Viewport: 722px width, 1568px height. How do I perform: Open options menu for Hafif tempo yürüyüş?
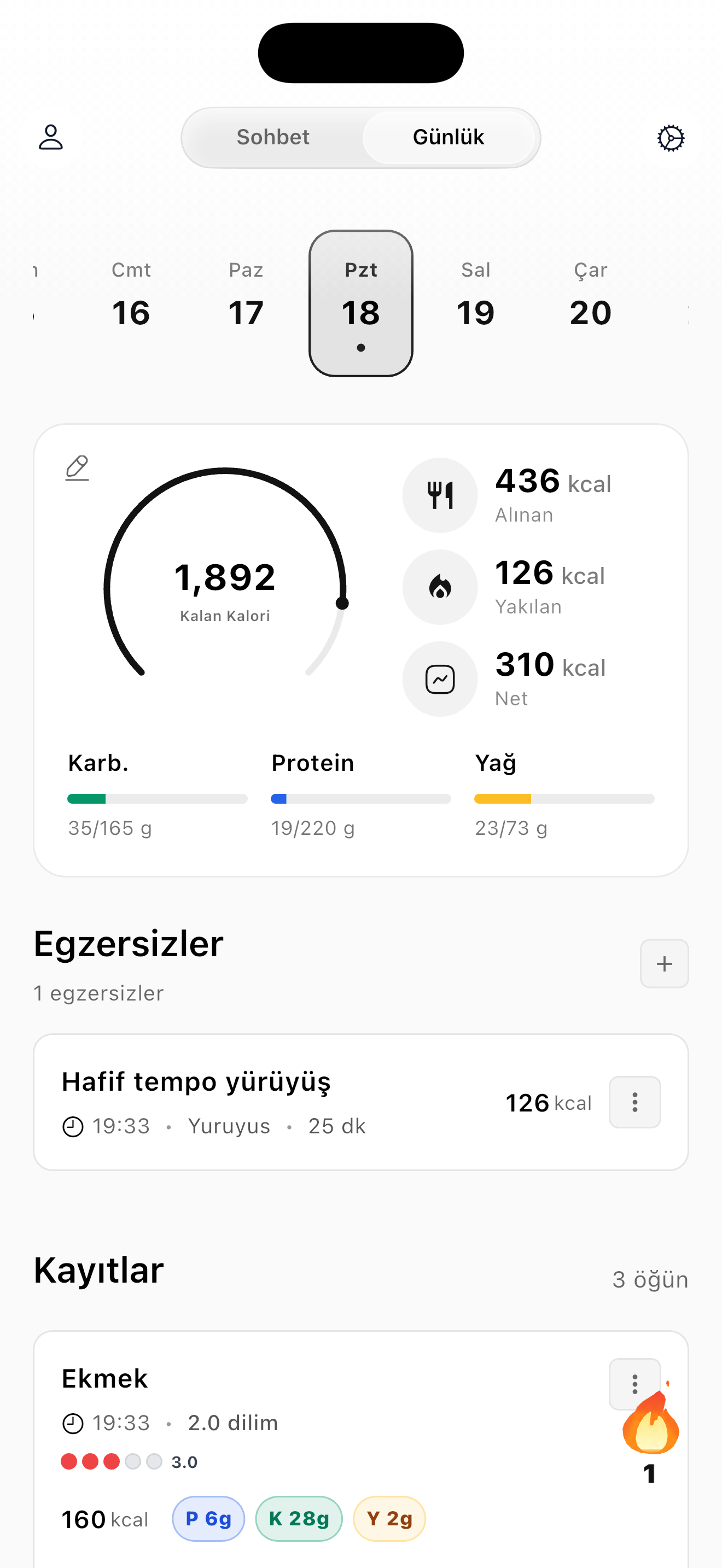tap(635, 1102)
